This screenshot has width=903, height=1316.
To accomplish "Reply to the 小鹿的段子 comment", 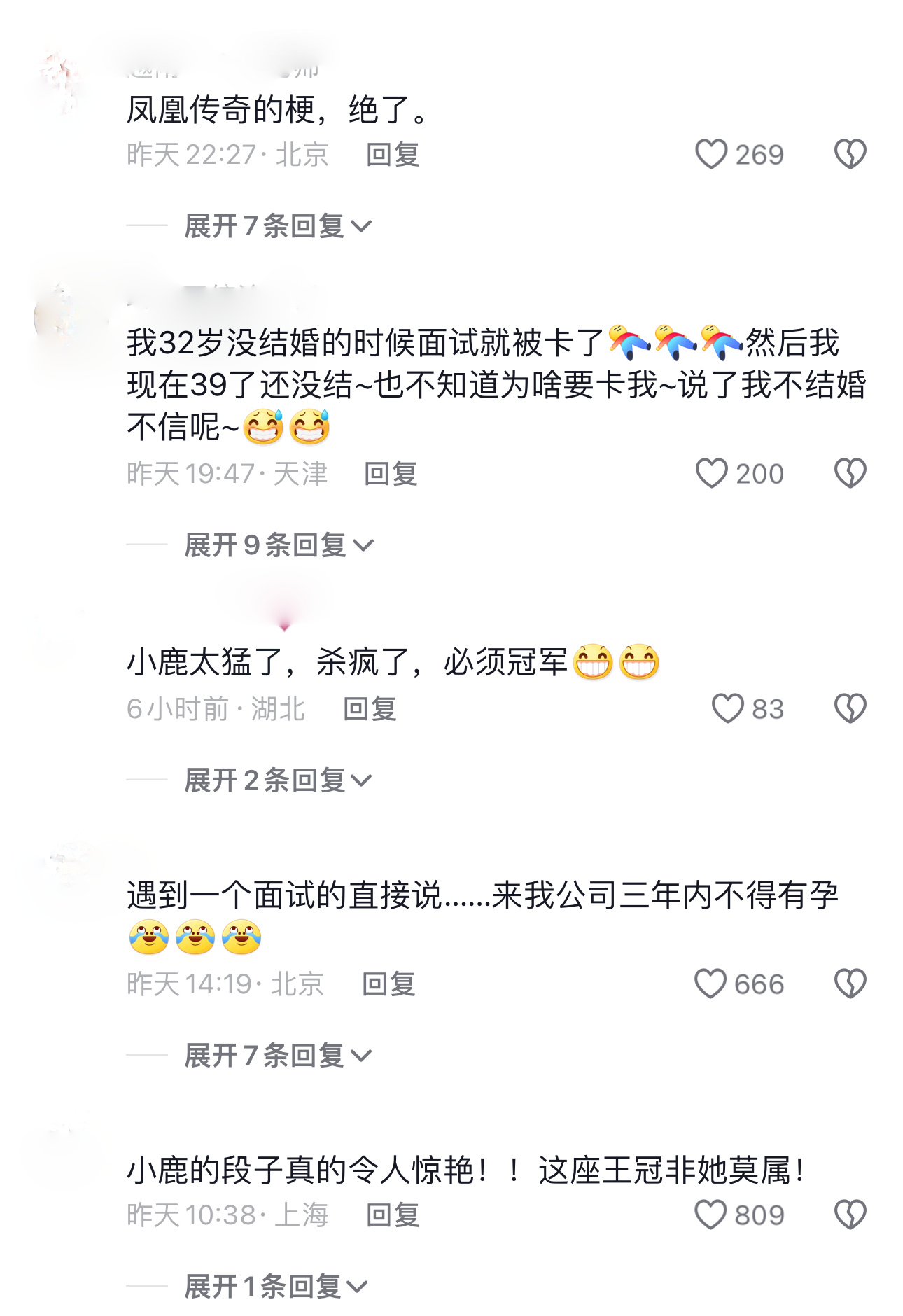I will click(393, 1215).
